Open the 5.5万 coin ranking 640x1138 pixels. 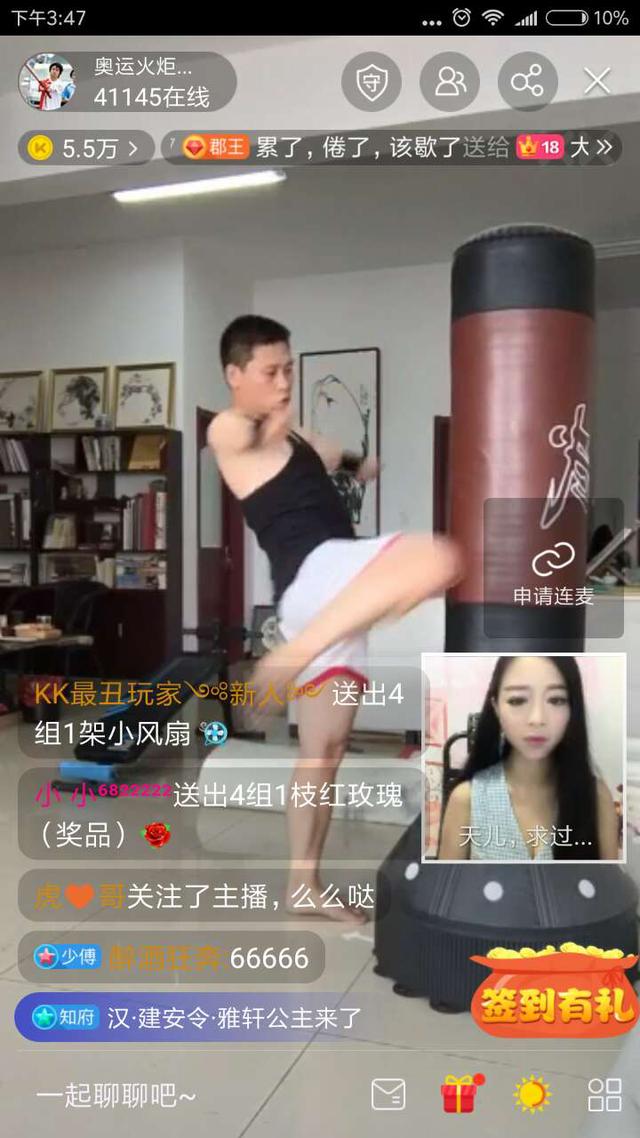pos(86,149)
